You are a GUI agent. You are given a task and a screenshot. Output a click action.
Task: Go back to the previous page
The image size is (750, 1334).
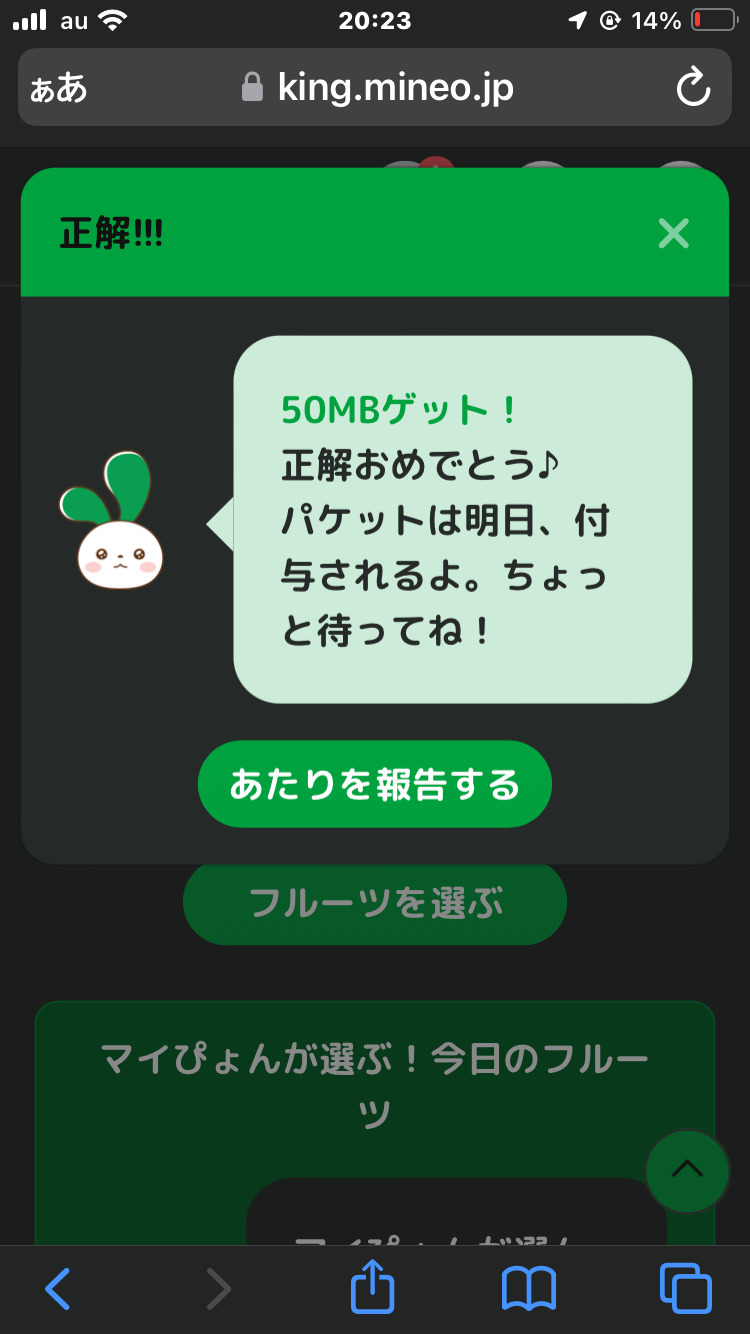point(58,1288)
